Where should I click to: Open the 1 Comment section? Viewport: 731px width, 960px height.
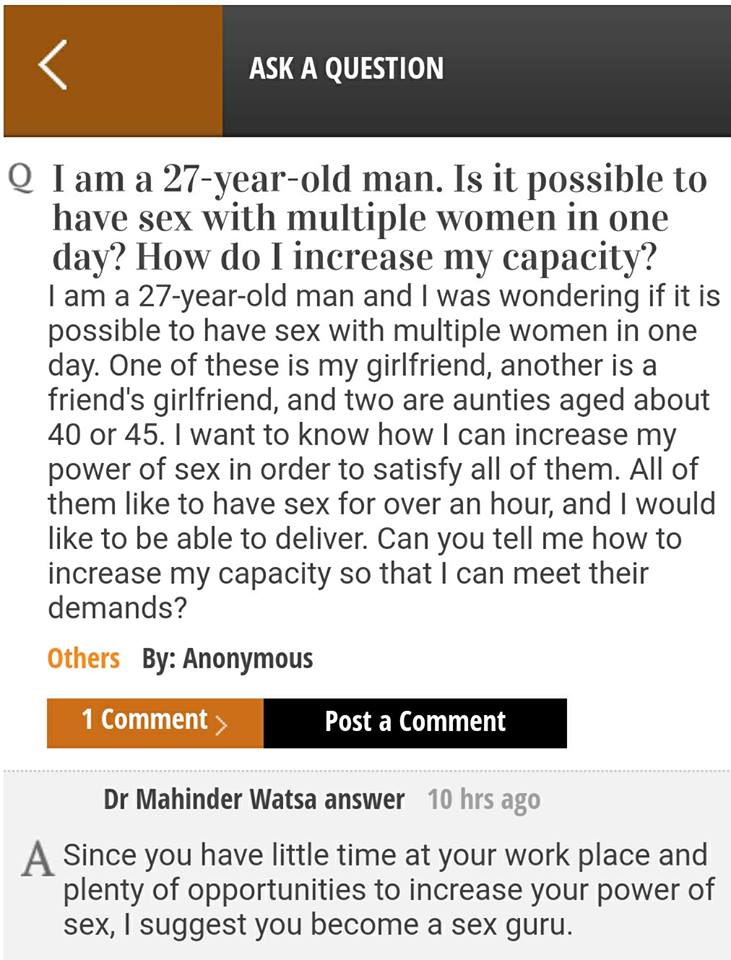pyautogui.click(x=155, y=722)
